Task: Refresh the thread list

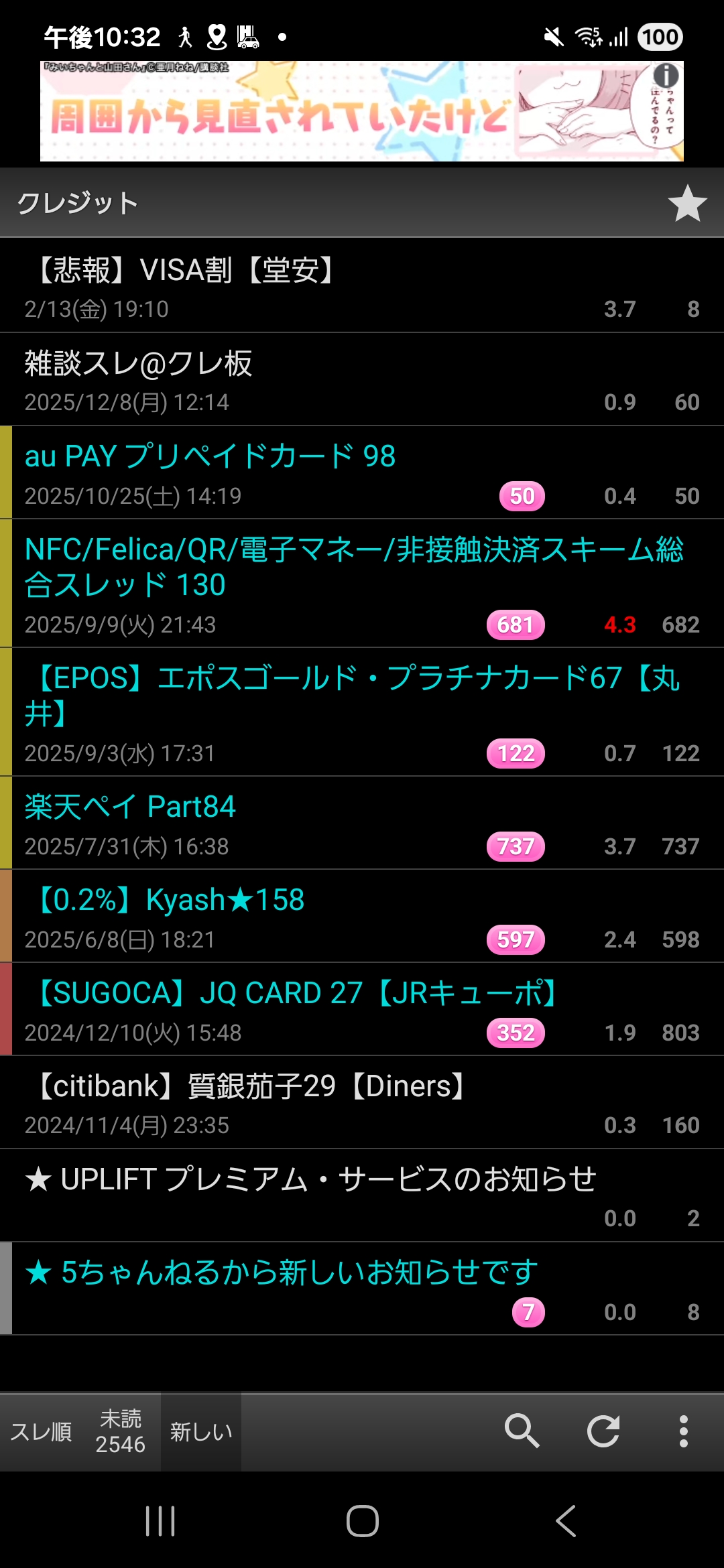Action: click(603, 1432)
